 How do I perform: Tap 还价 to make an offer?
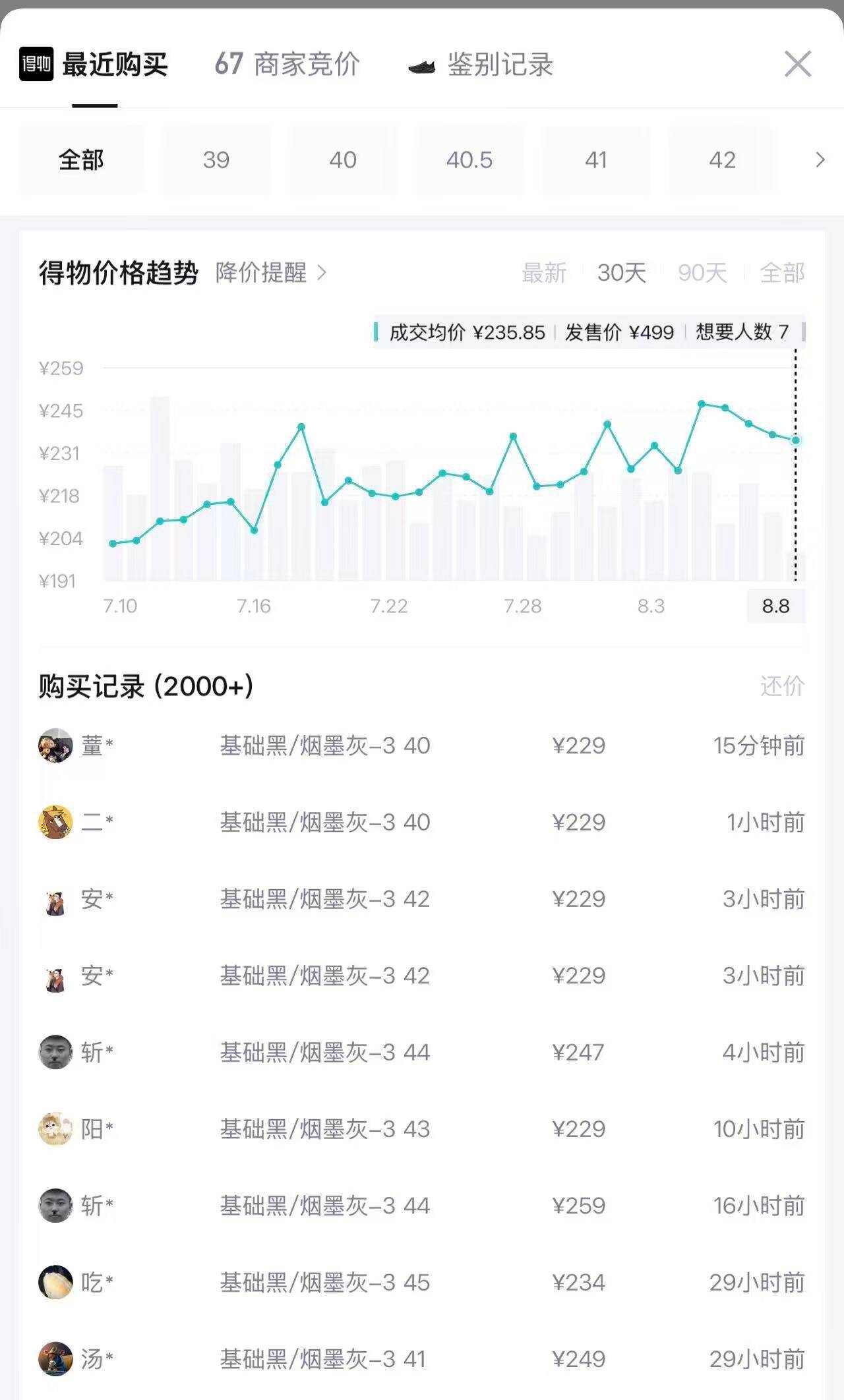[x=782, y=686]
